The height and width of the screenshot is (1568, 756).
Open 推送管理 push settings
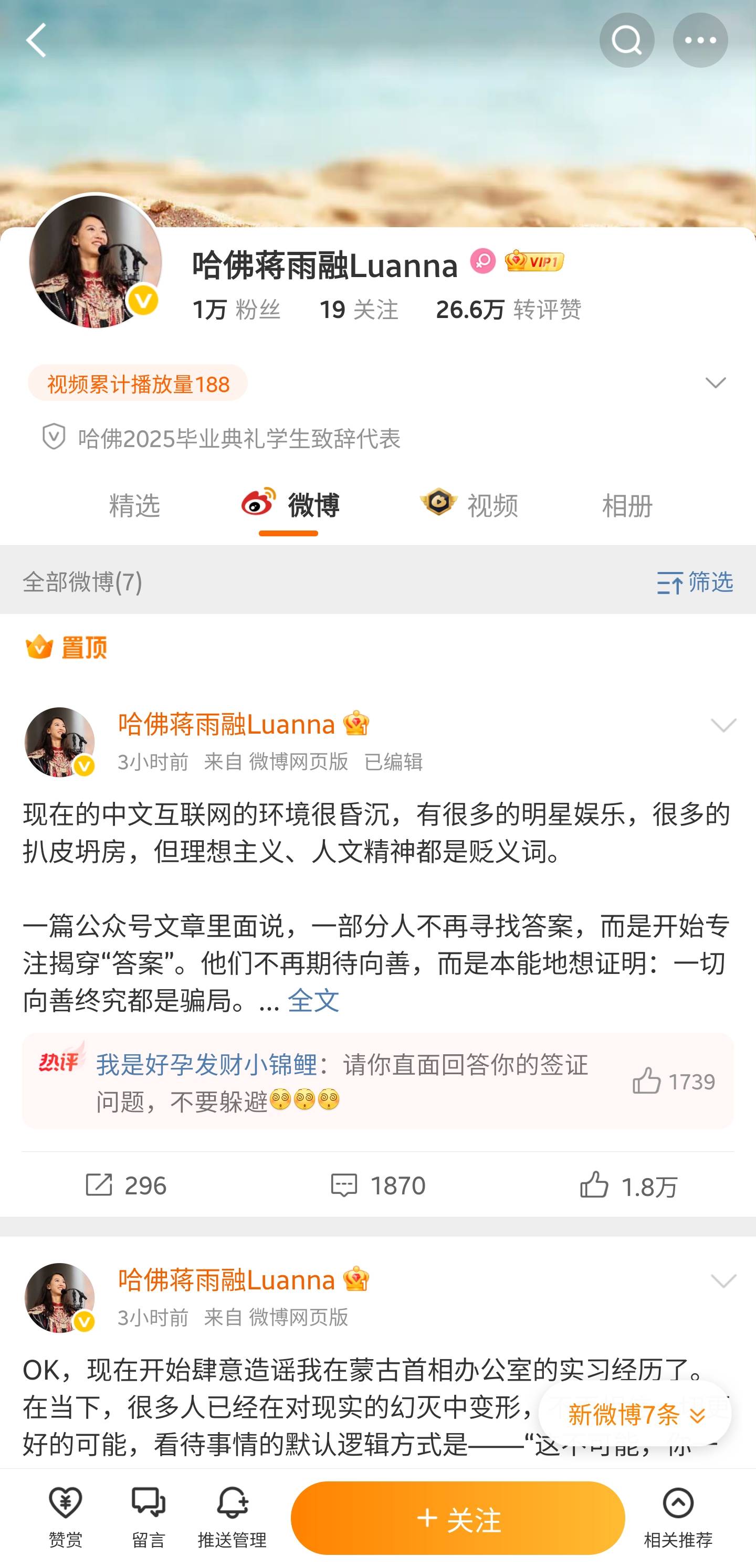click(x=232, y=1518)
